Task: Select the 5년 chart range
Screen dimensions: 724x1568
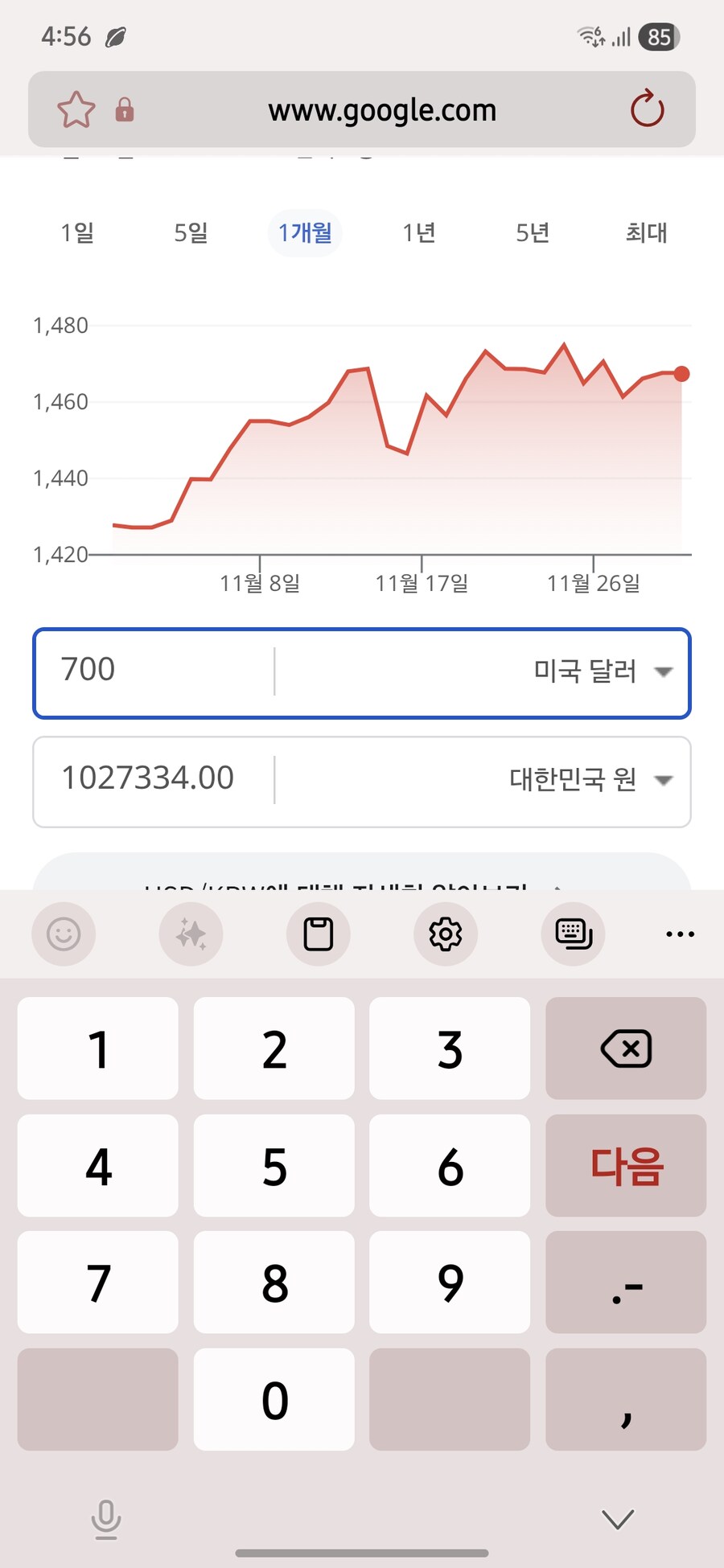Action: tap(531, 232)
